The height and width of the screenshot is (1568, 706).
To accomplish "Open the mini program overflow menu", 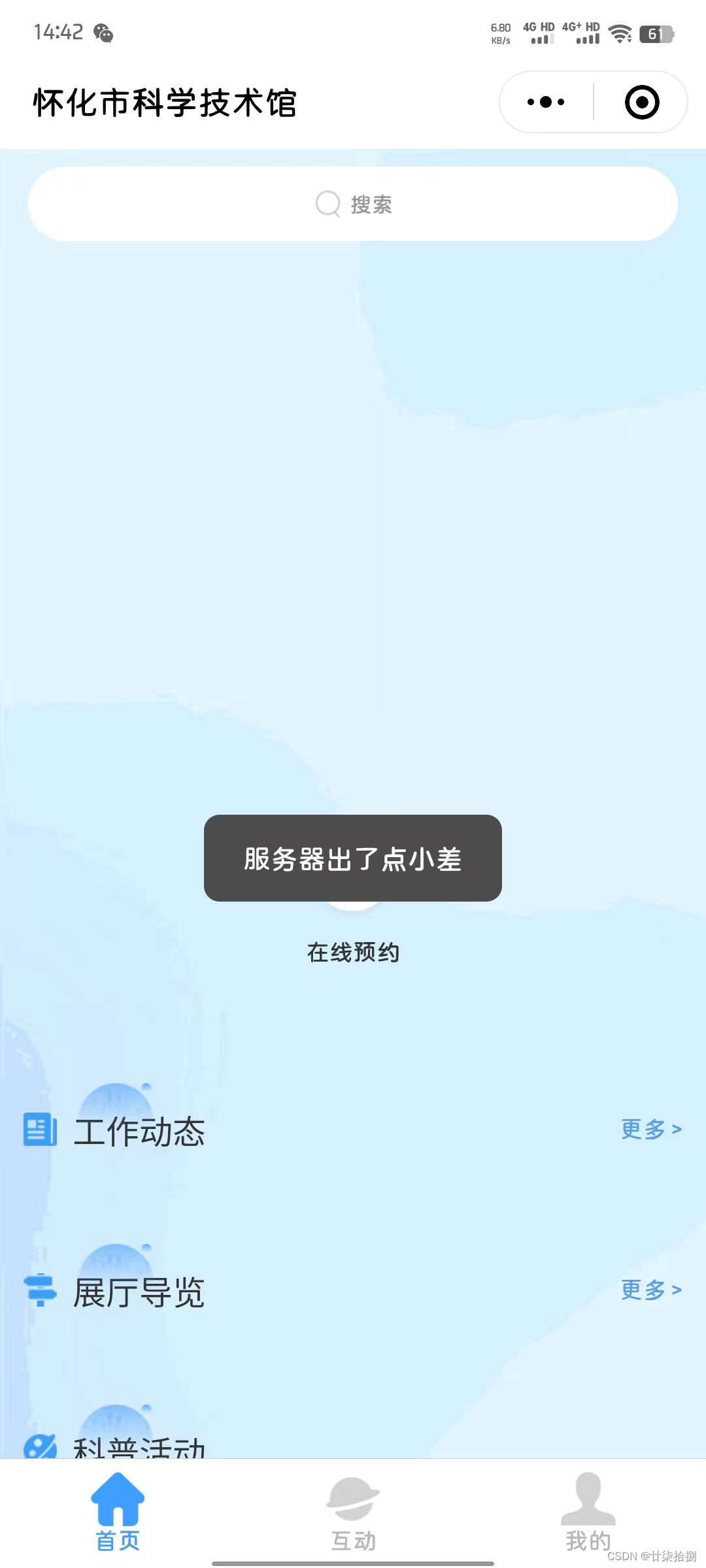I will [x=546, y=102].
